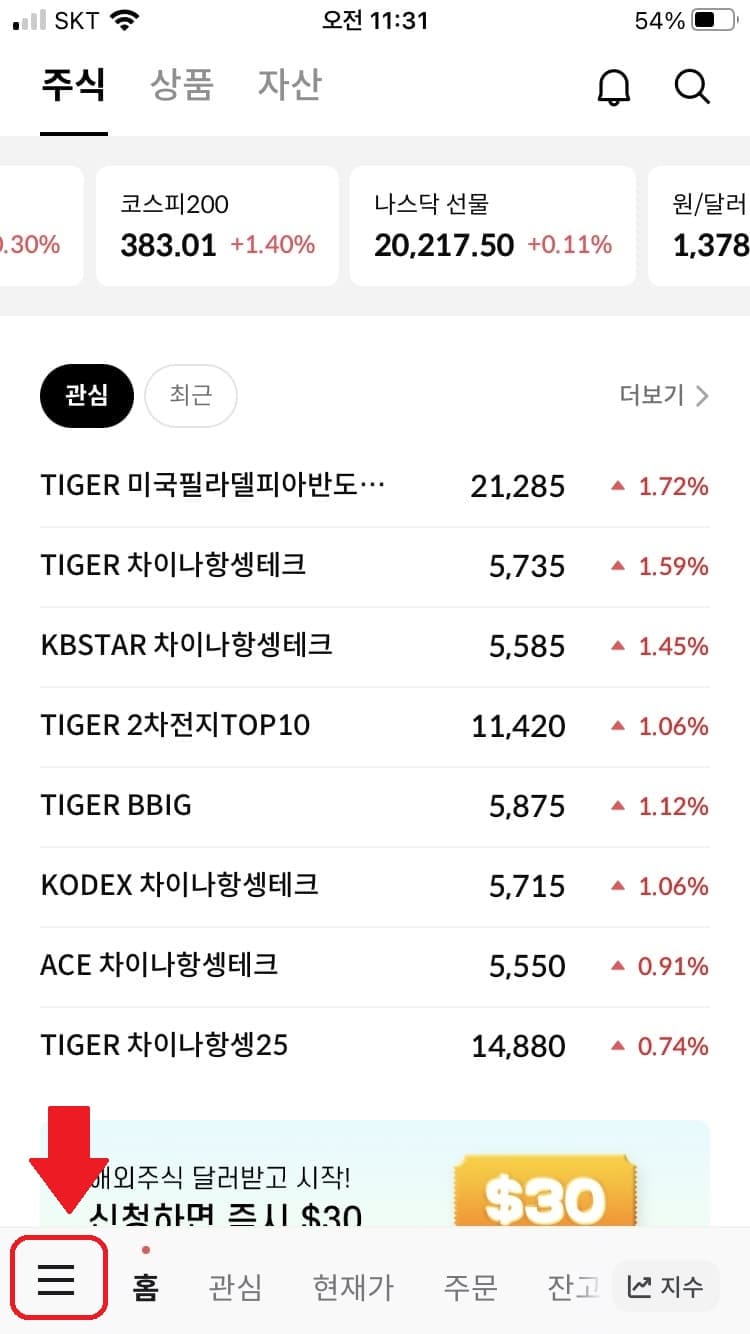Switch to the 최근 recent filter chip
This screenshot has width=750, height=1334.
(190, 396)
